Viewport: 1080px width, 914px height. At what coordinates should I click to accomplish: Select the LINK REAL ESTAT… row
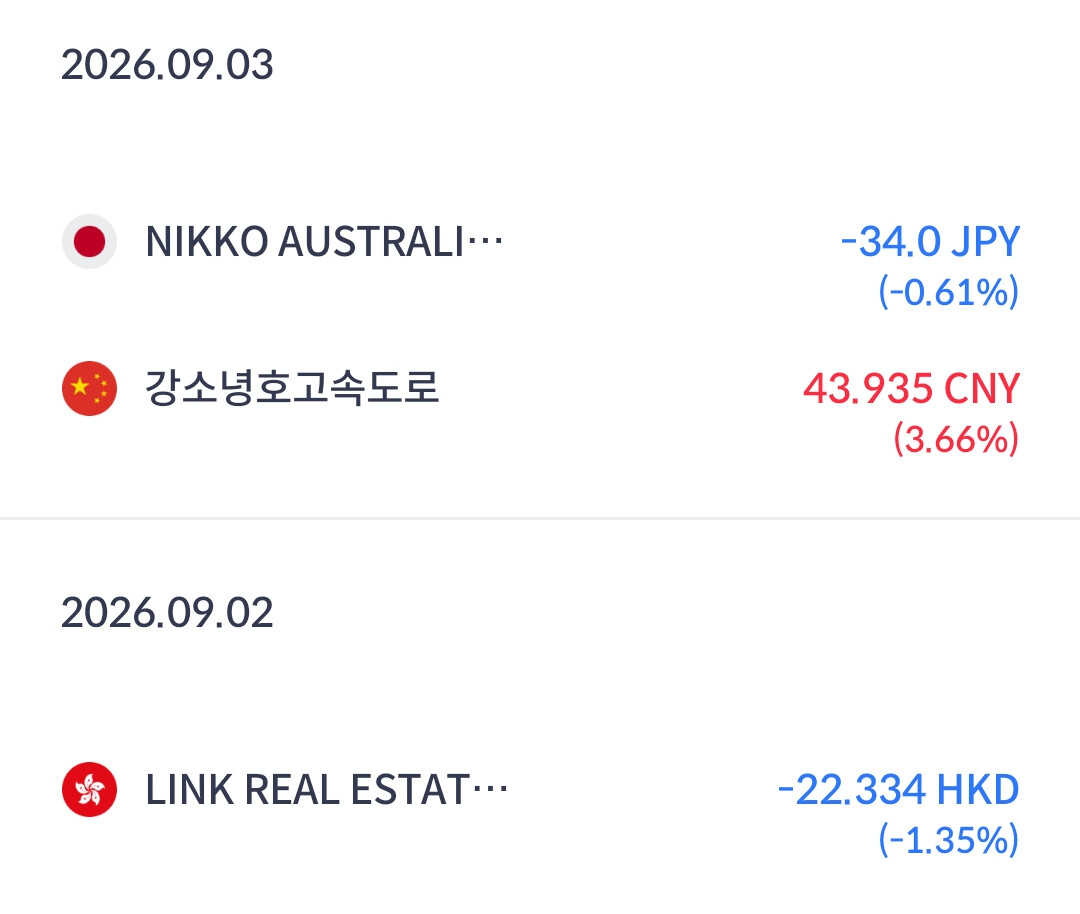click(540, 813)
